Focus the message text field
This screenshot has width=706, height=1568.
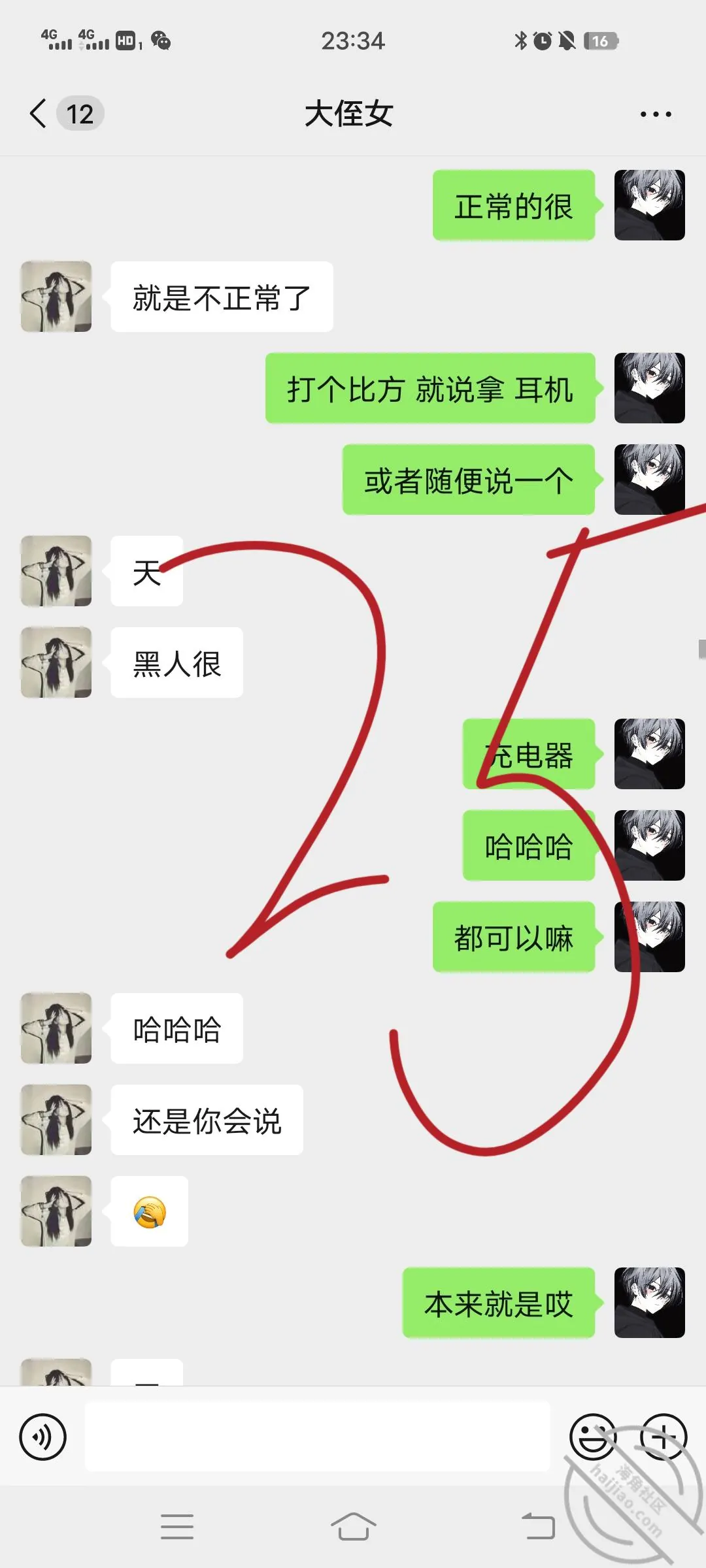(318, 1436)
